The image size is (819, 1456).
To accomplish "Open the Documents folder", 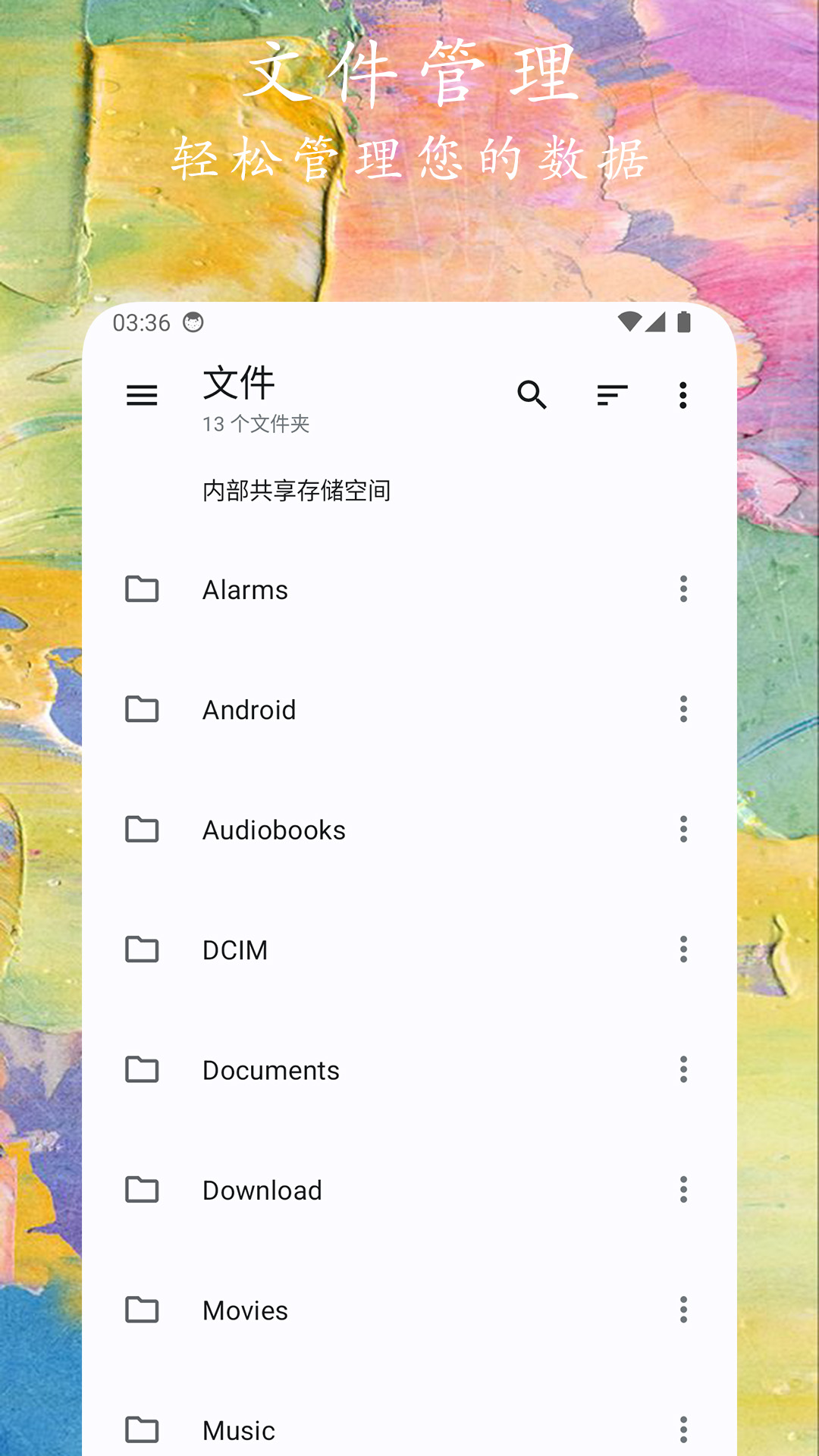I will click(x=271, y=1070).
